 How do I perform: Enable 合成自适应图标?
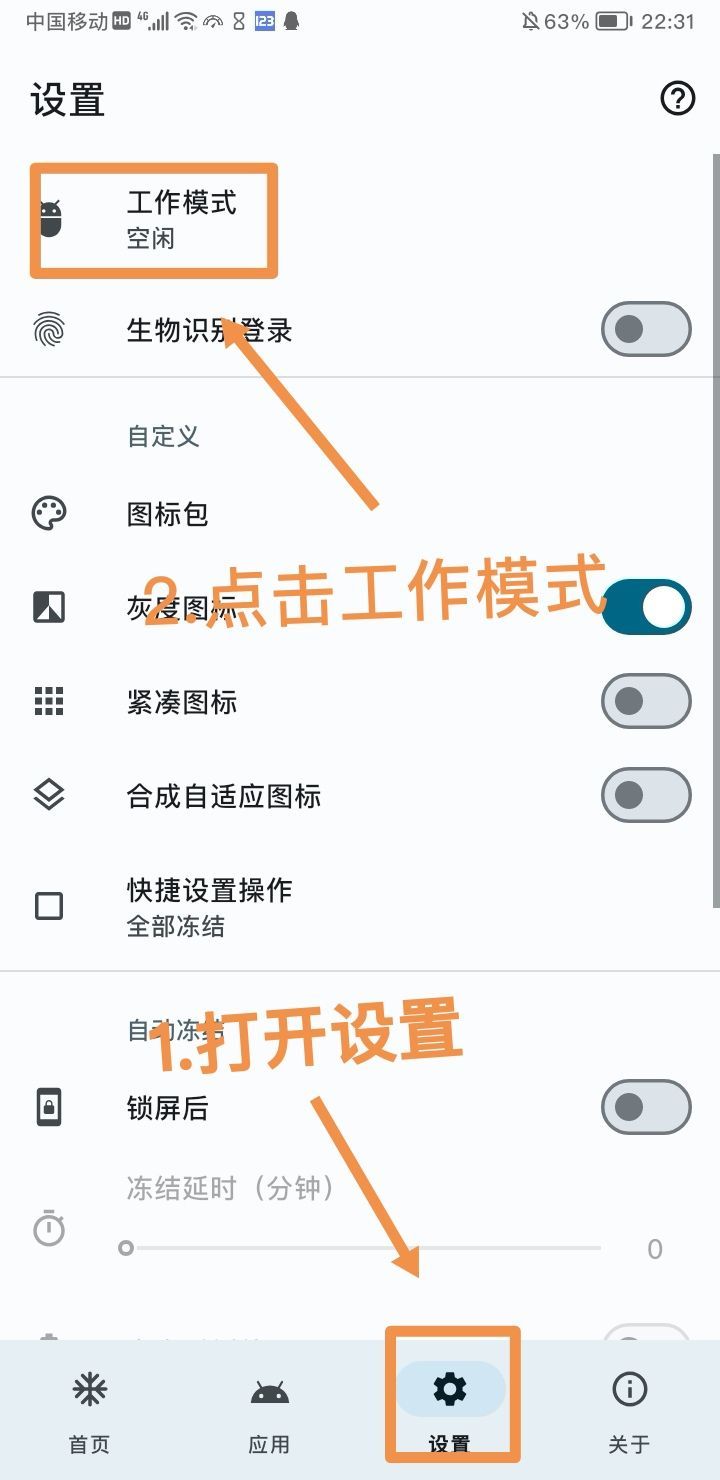pos(645,795)
